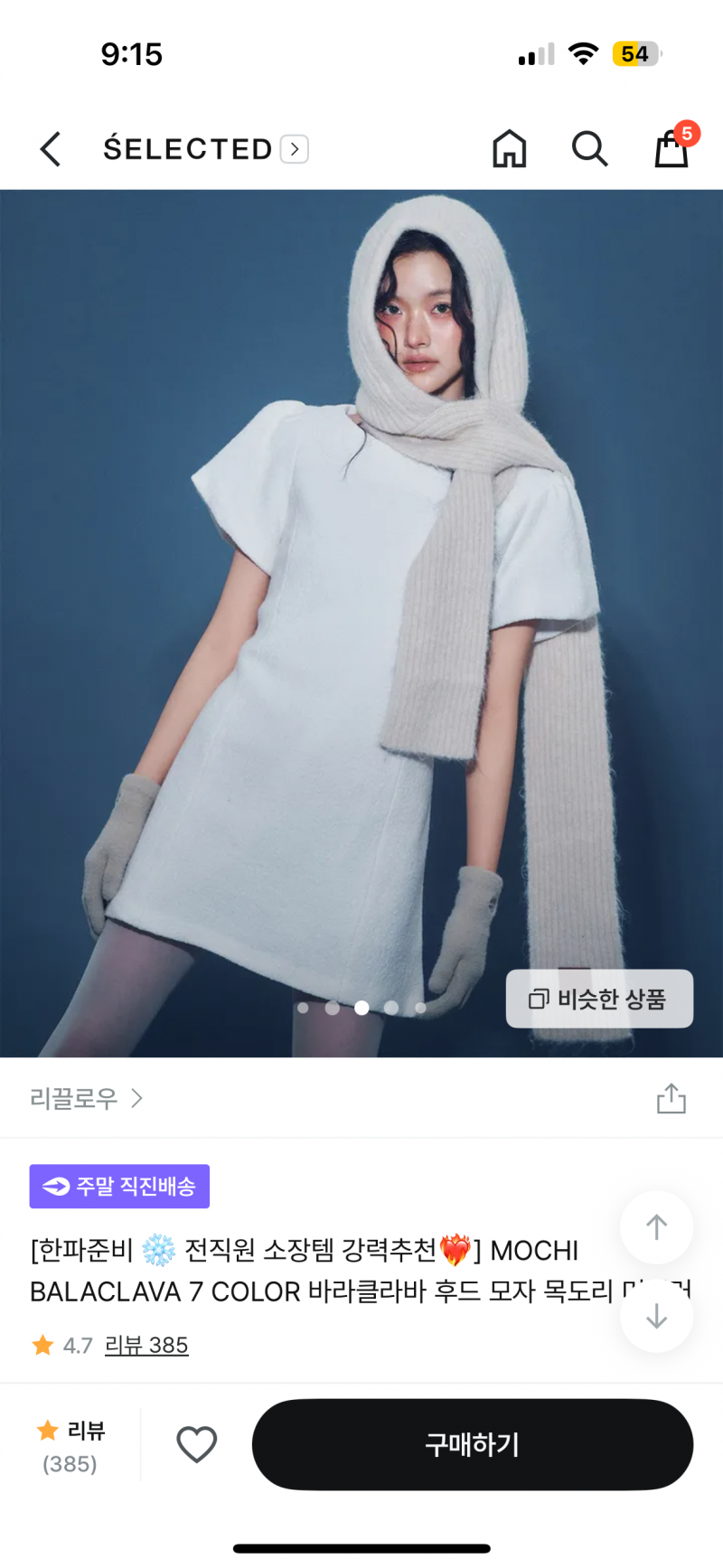Expand the SELECTED store via chevron

pyautogui.click(x=293, y=148)
